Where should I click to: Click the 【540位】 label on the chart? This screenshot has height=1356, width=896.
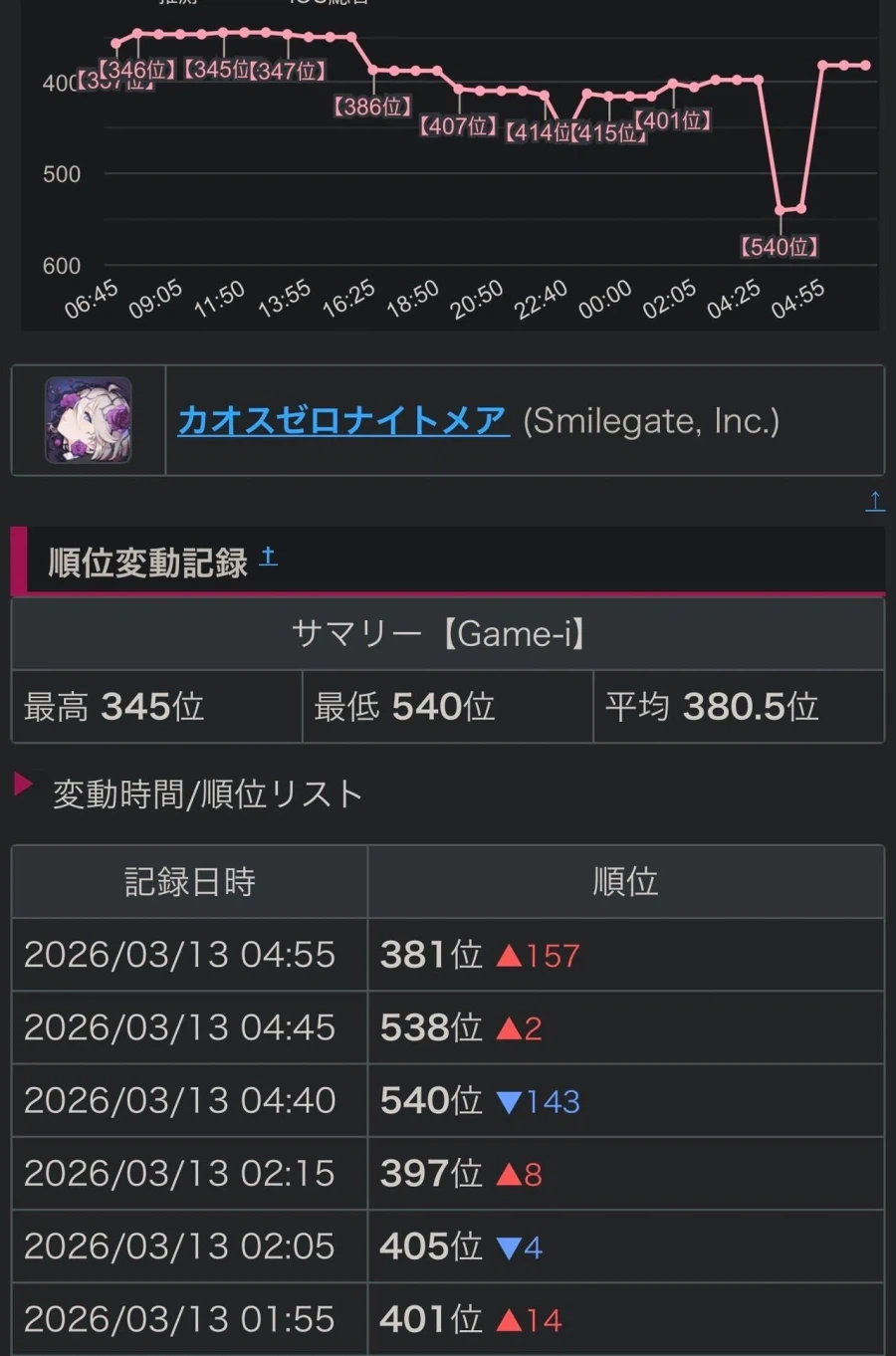tap(780, 248)
